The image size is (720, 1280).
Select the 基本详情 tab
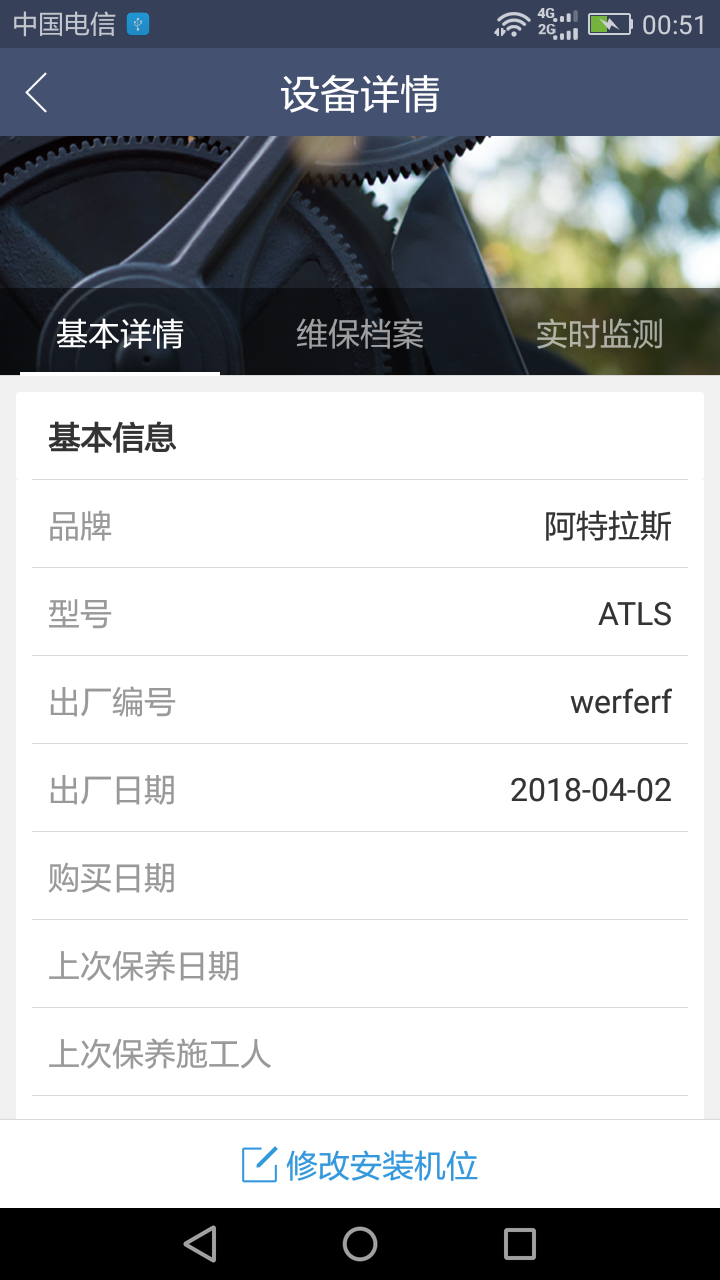(120, 334)
